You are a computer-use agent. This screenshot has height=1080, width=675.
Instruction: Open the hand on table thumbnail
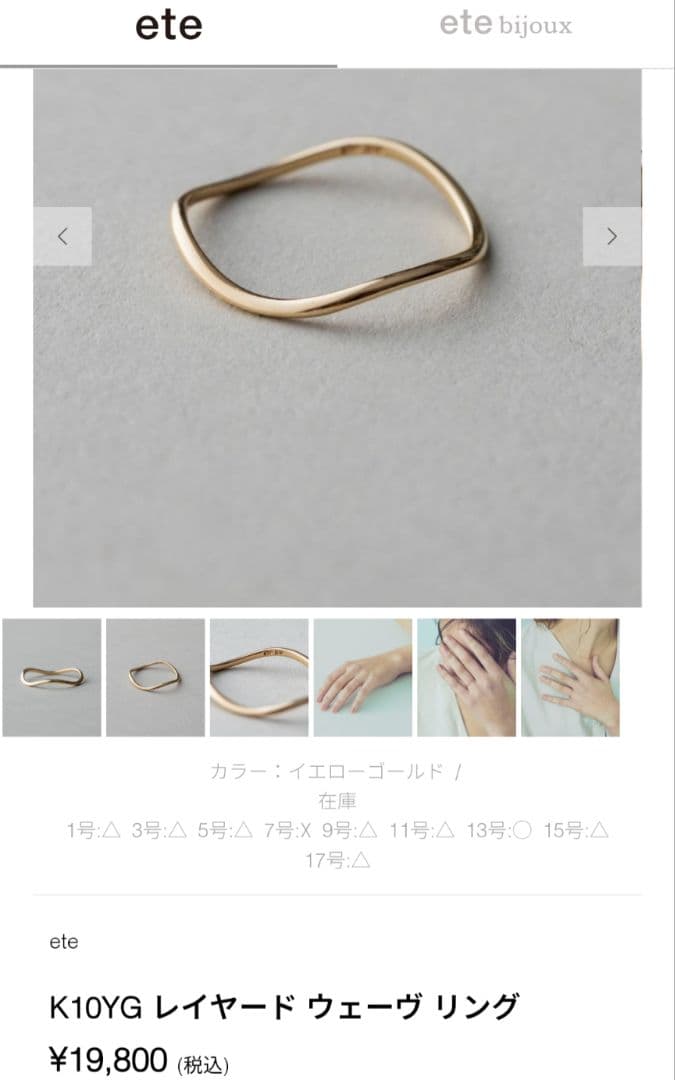pos(363,677)
